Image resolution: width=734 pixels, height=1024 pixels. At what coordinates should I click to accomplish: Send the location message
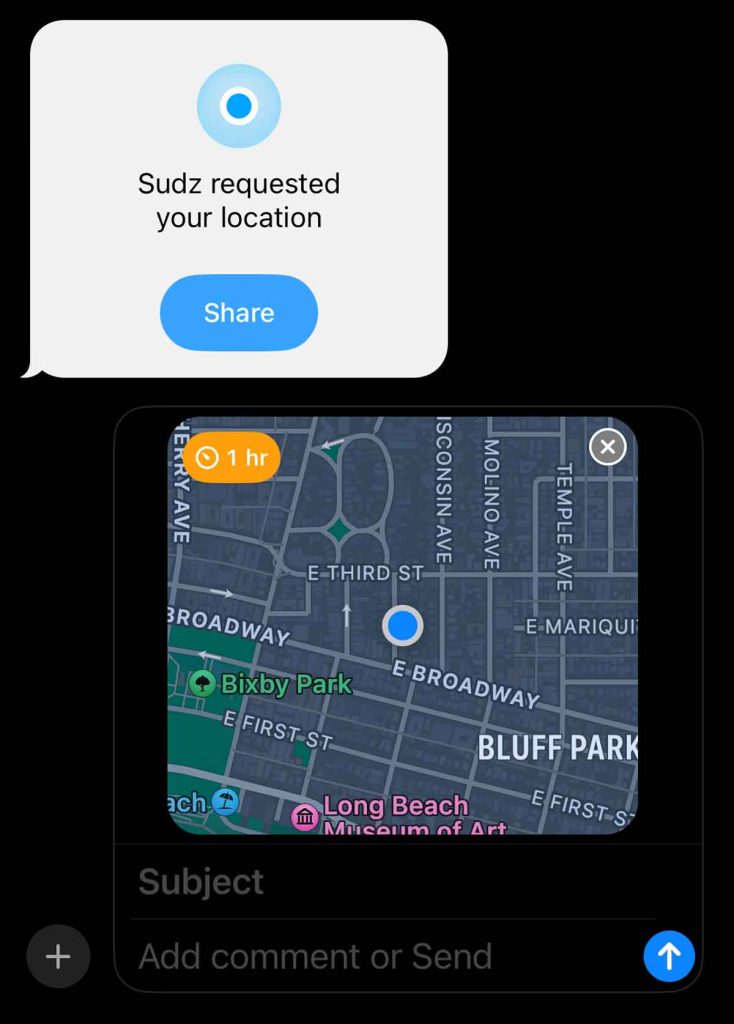668,957
